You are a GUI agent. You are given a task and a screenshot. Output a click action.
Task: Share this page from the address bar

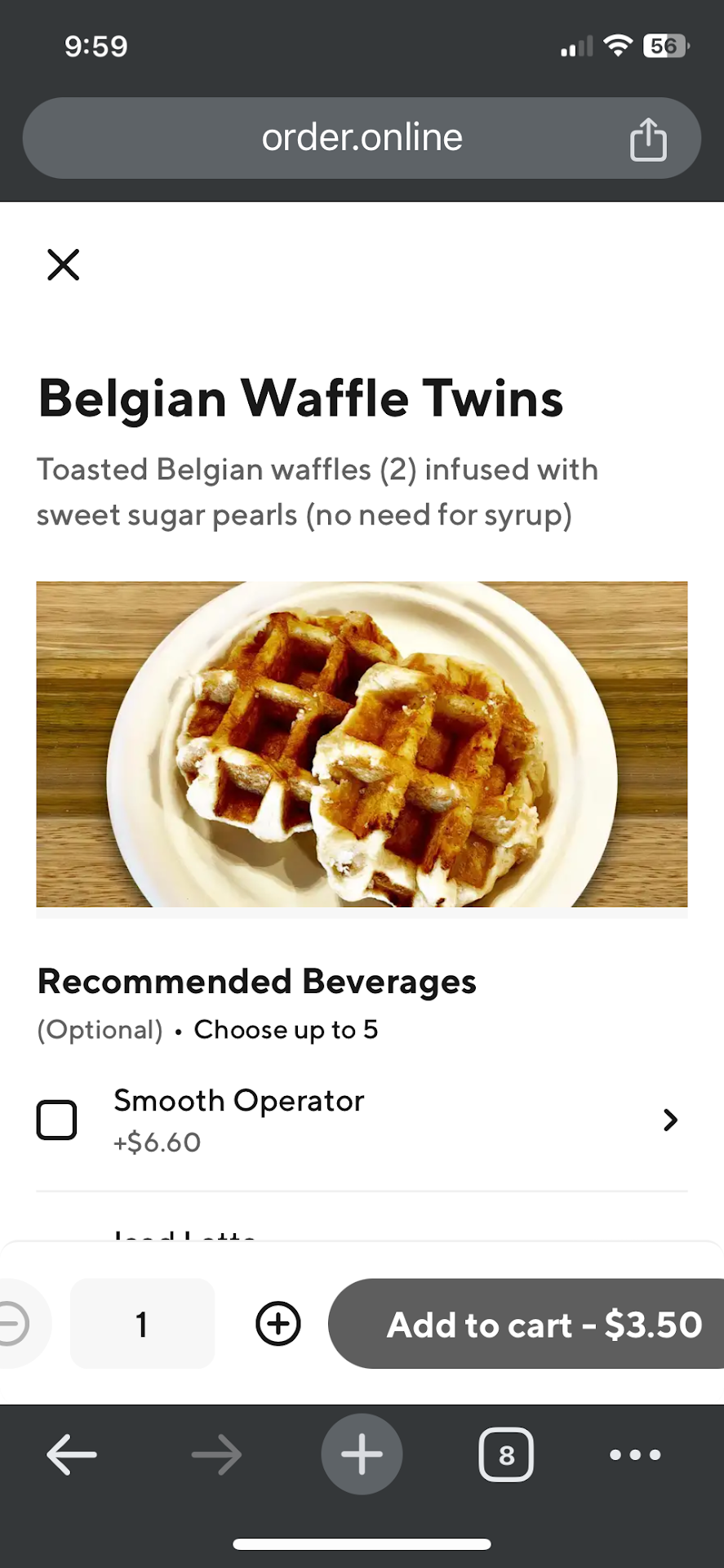[x=648, y=139]
